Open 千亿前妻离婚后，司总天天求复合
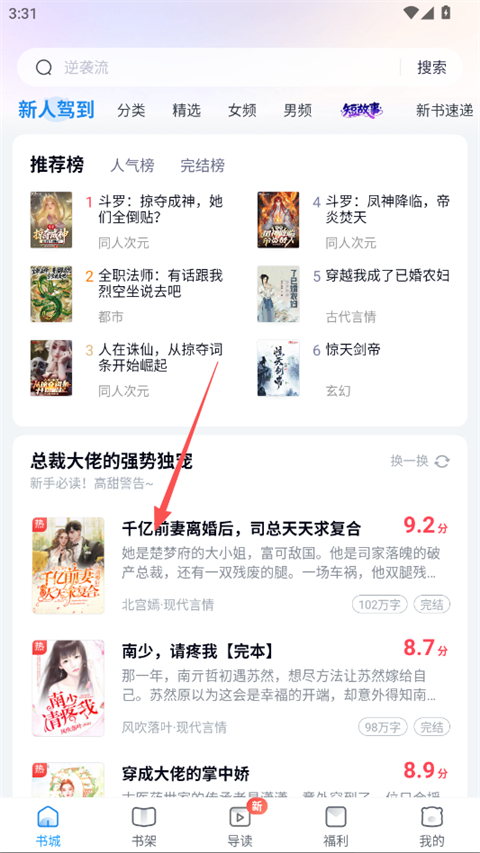The image size is (480, 853). [x=241, y=565]
